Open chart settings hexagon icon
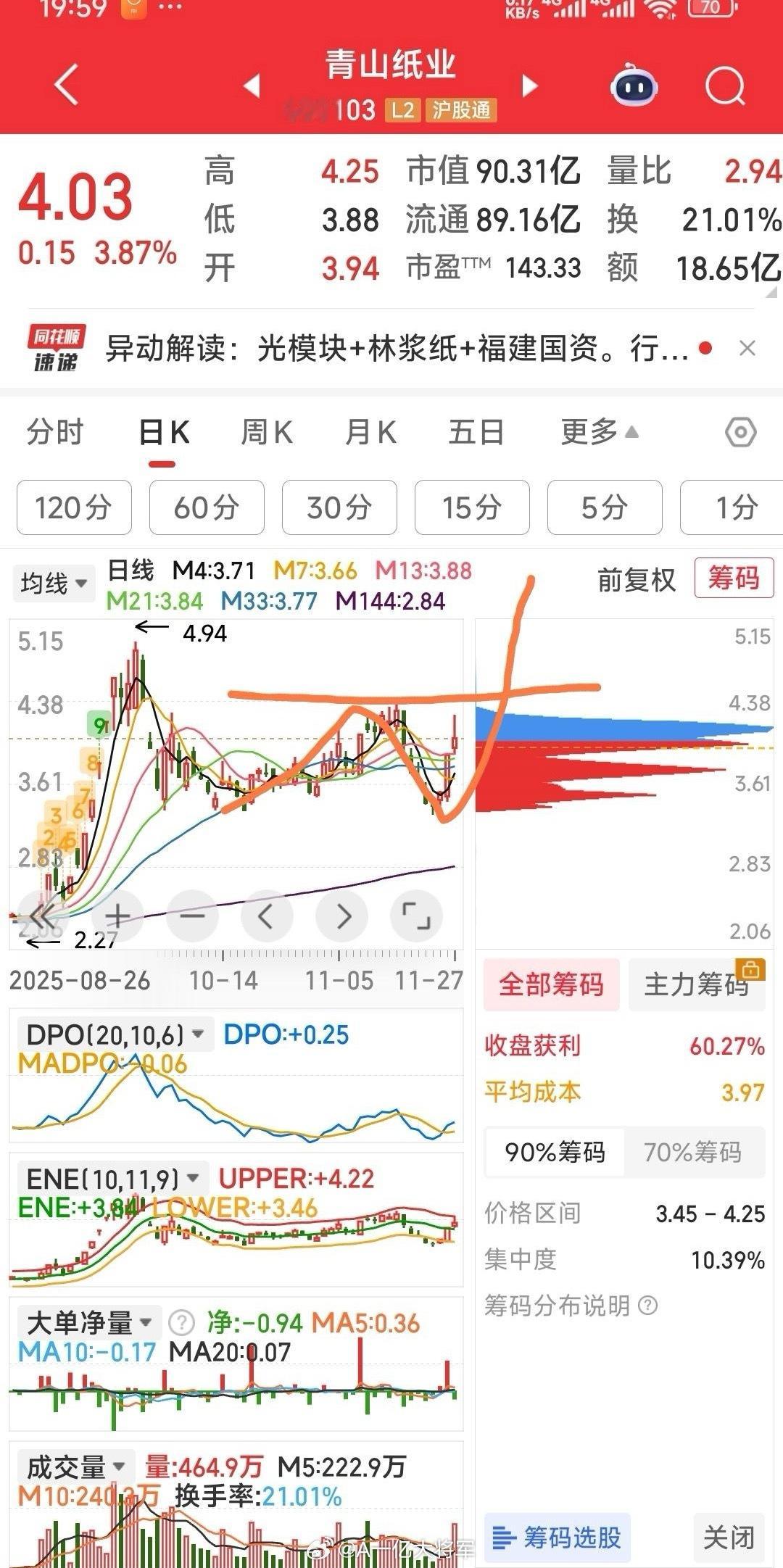Viewport: 783px width, 1568px height. pos(740,433)
